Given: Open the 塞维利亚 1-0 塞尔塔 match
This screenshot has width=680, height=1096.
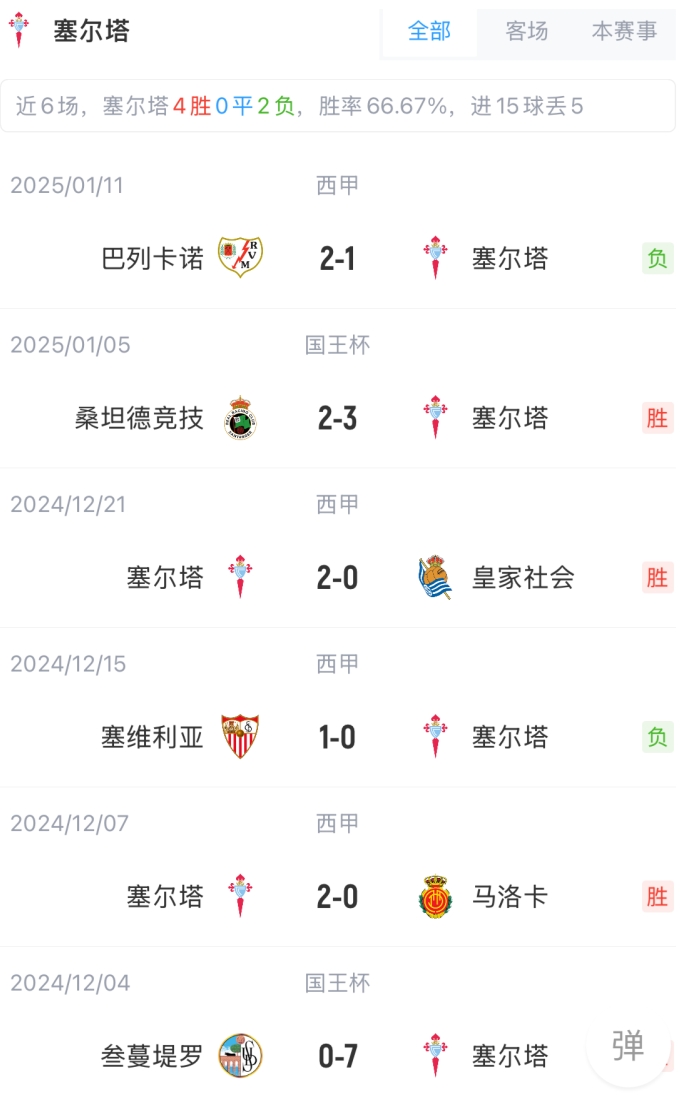Looking at the screenshot, I should tap(338, 738).
